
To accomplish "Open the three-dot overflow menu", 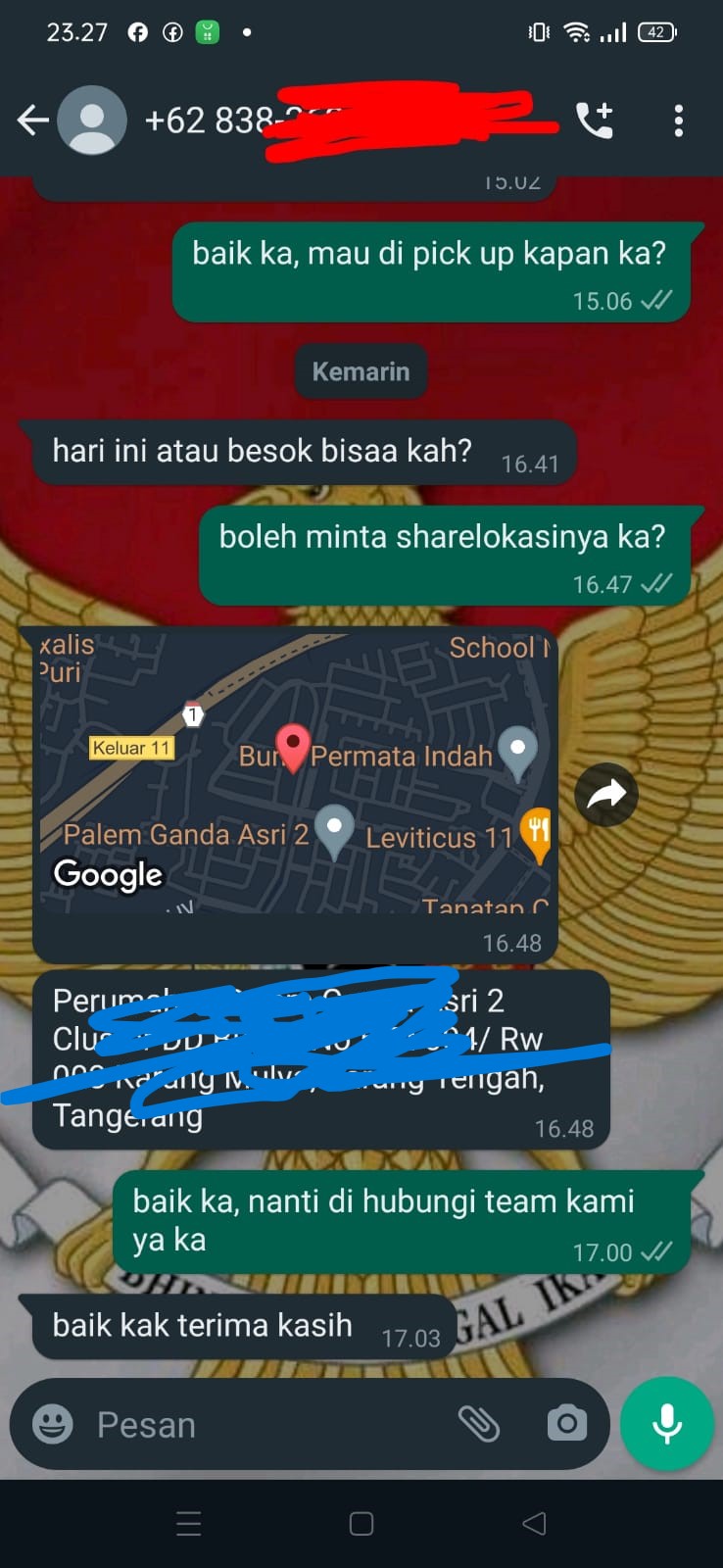I will tap(678, 121).
